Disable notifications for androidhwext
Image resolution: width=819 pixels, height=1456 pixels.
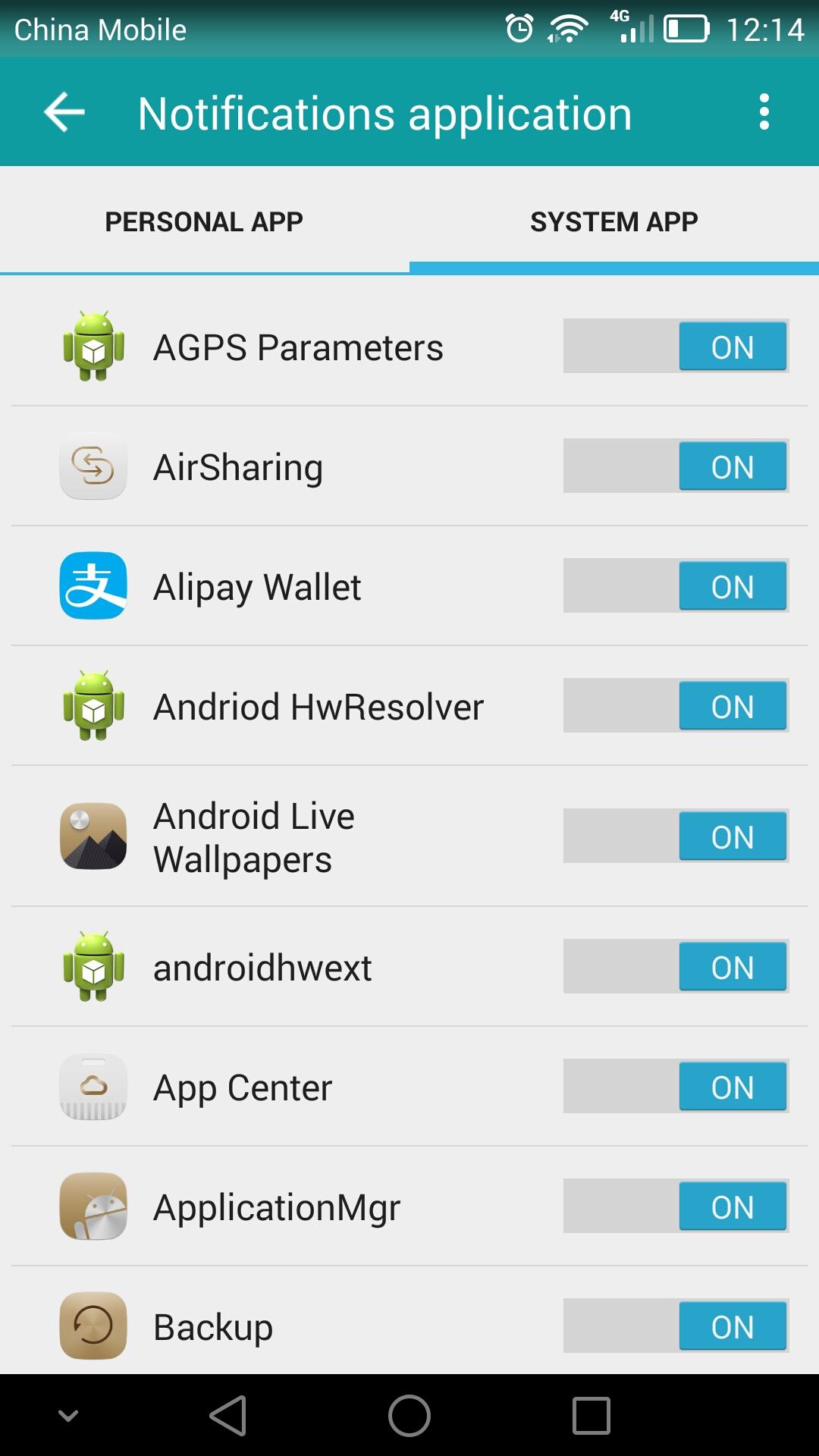tap(676, 967)
